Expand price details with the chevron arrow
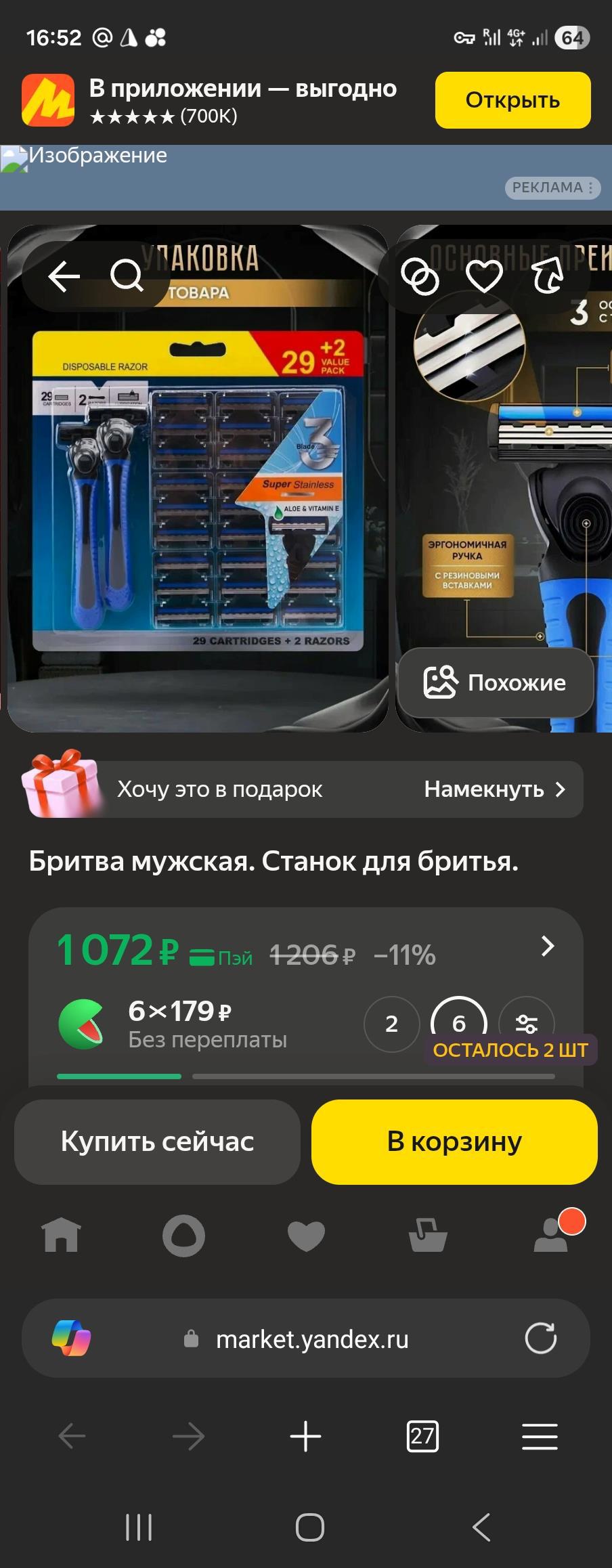This screenshot has height=1568, width=612. (x=548, y=946)
